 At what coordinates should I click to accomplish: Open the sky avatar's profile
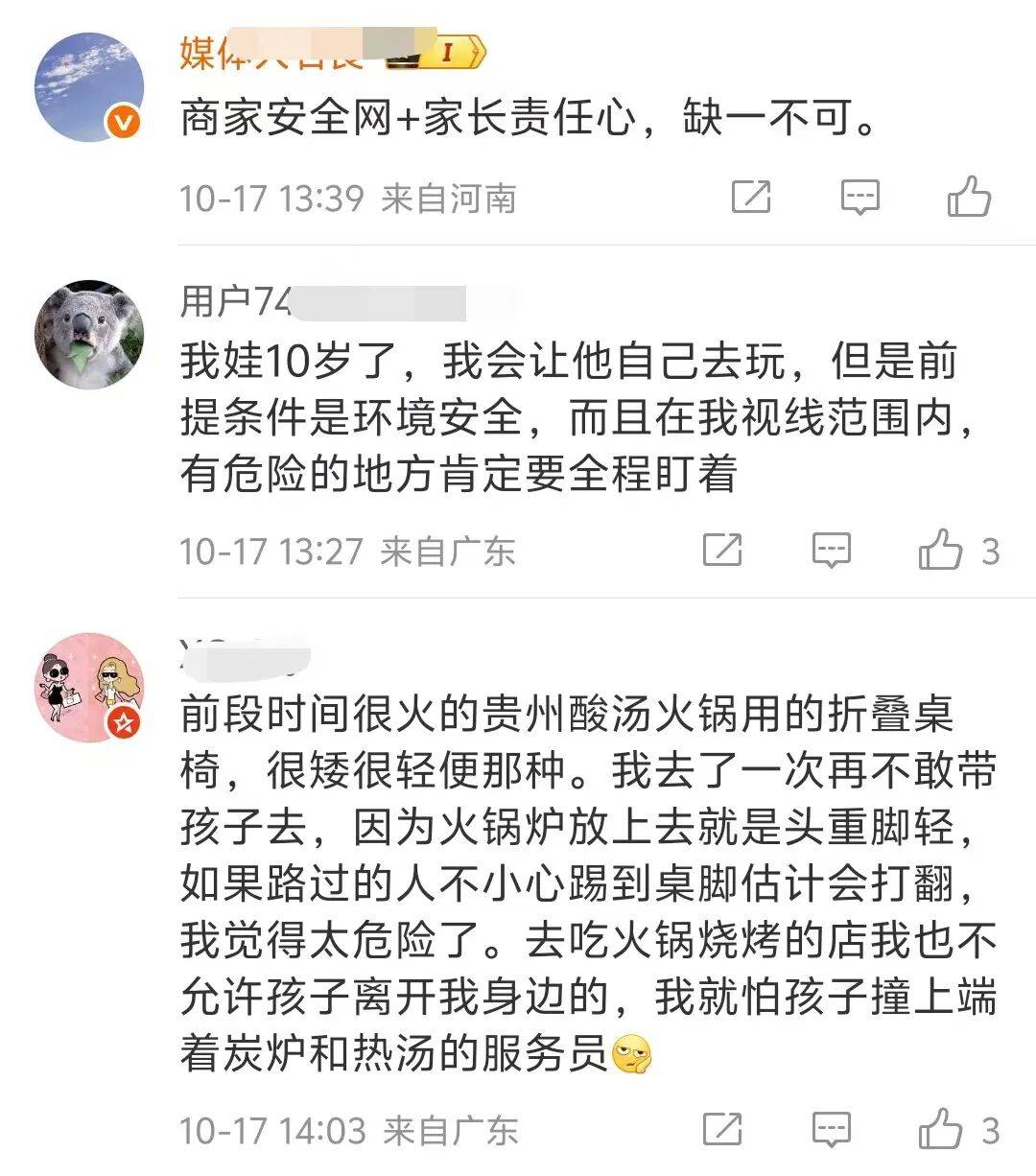88,87
